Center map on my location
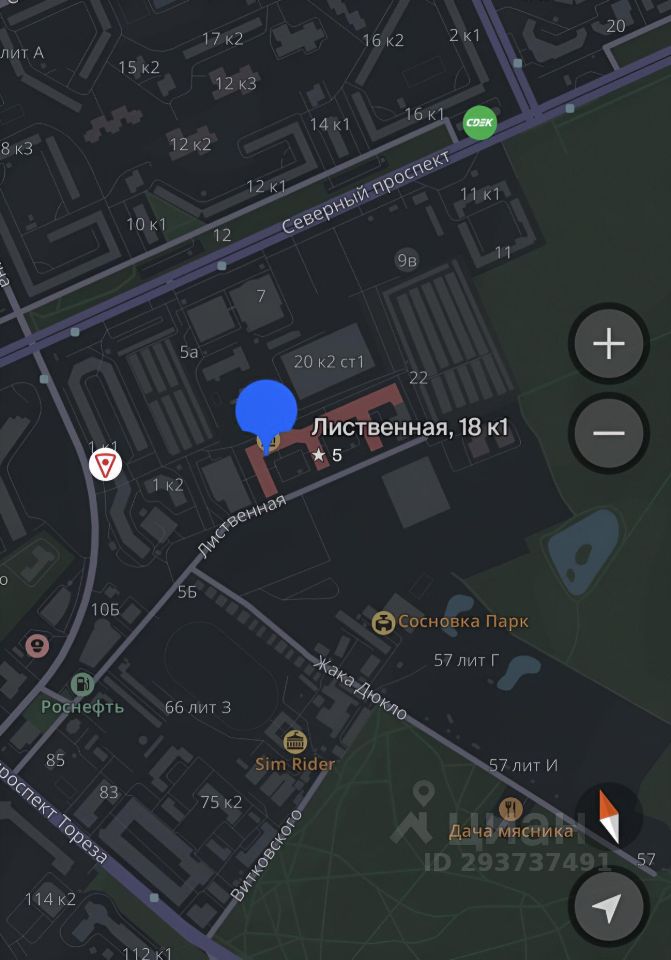Viewport: 671px width, 960px height. [608, 907]
